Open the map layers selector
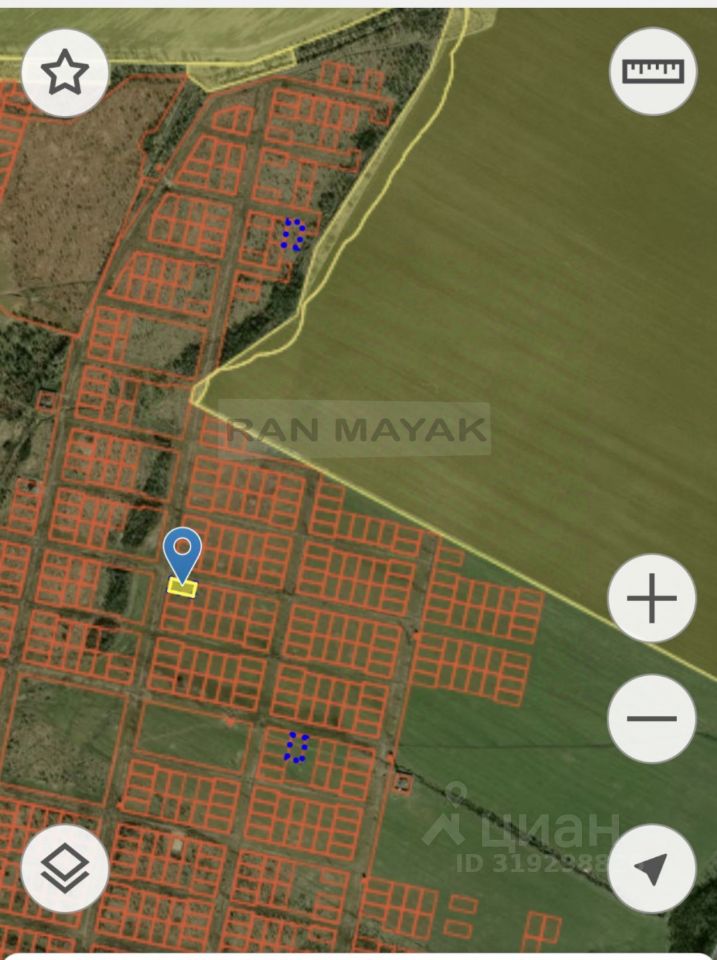 65,868
